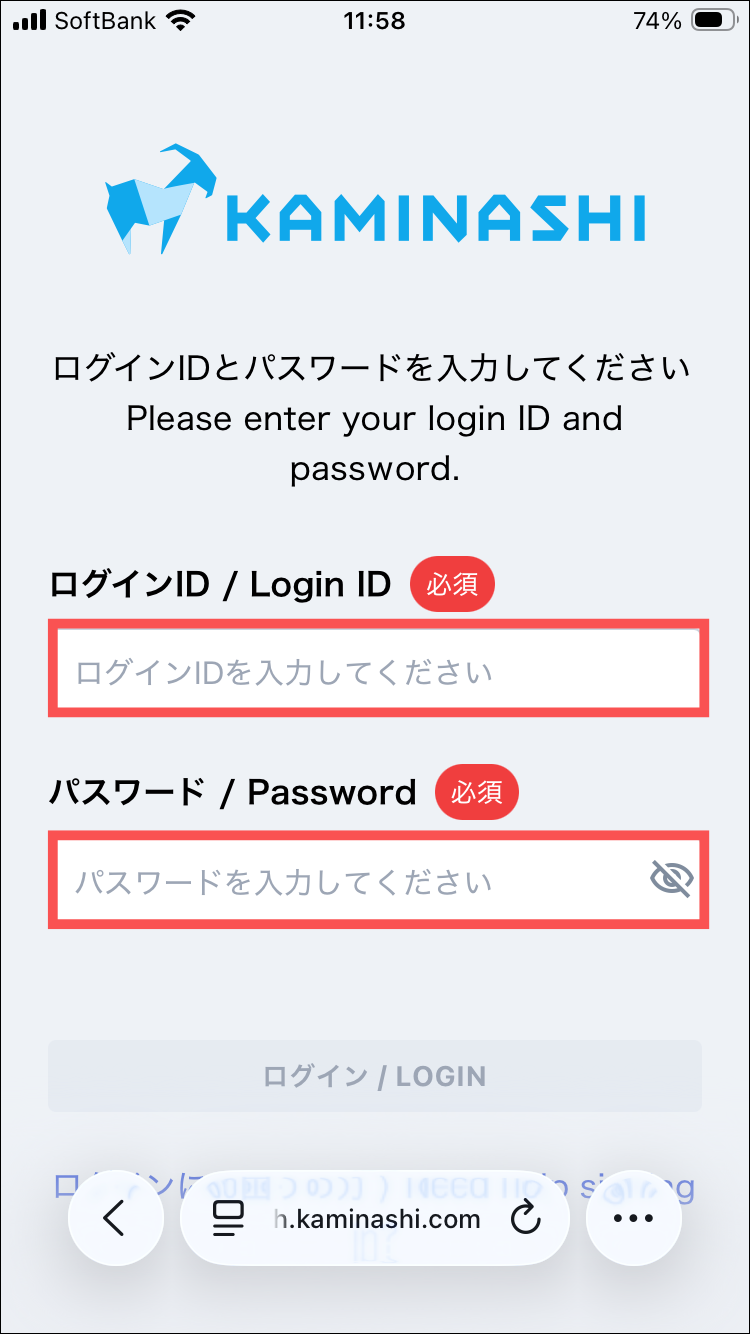Focus the Login ID input field
750x1334 pixels.
coord(378,670)
